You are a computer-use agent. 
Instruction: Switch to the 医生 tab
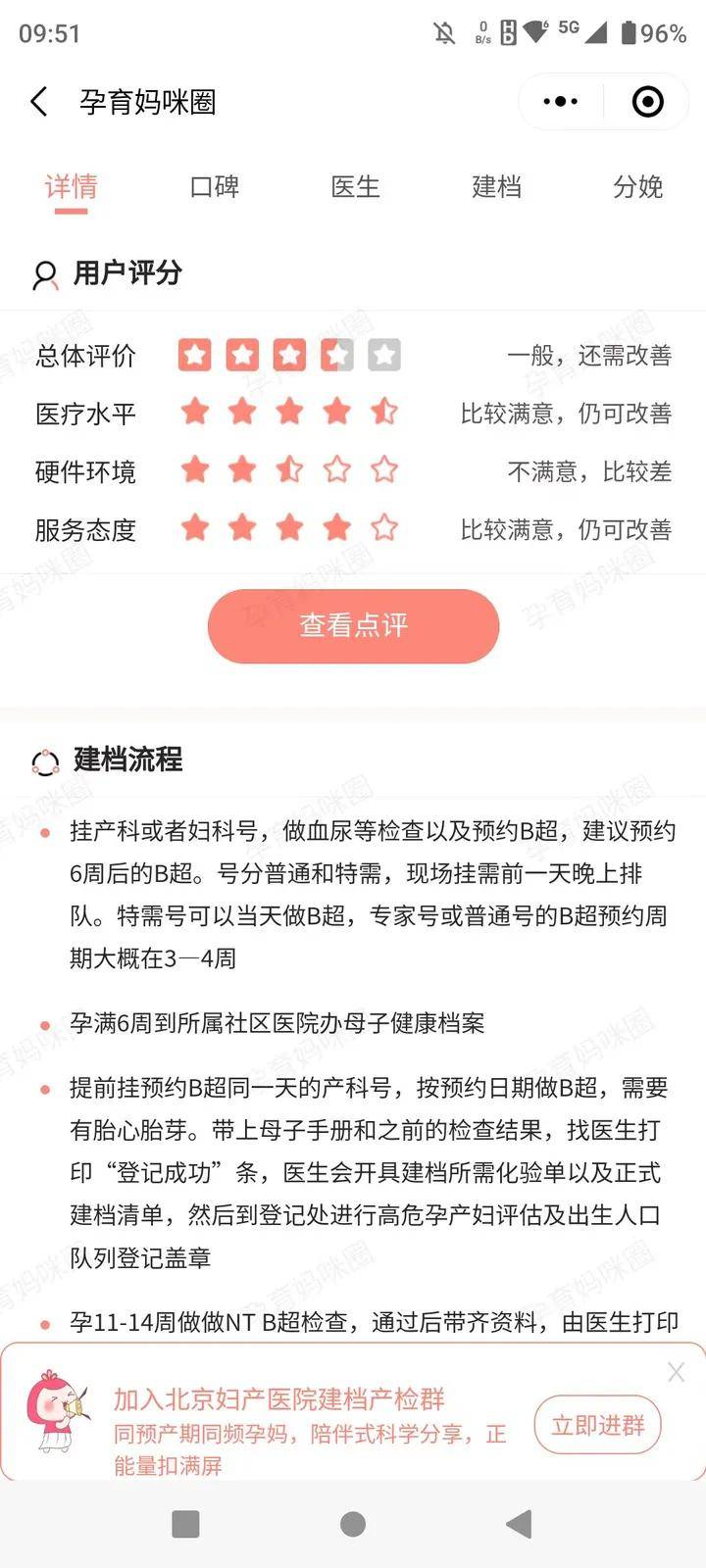(x=355, y=186)
